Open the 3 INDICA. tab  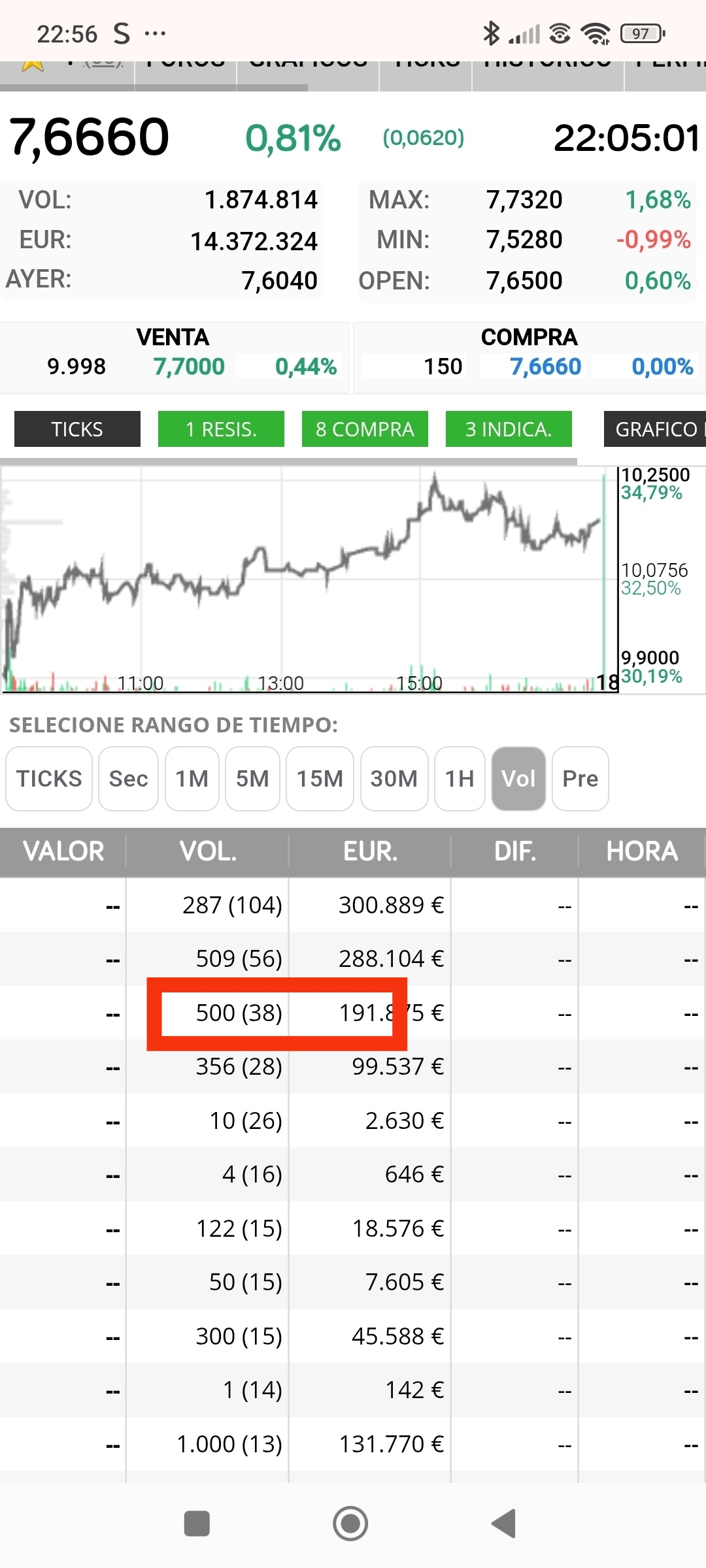pyautogui.click(x=509, y=429)
